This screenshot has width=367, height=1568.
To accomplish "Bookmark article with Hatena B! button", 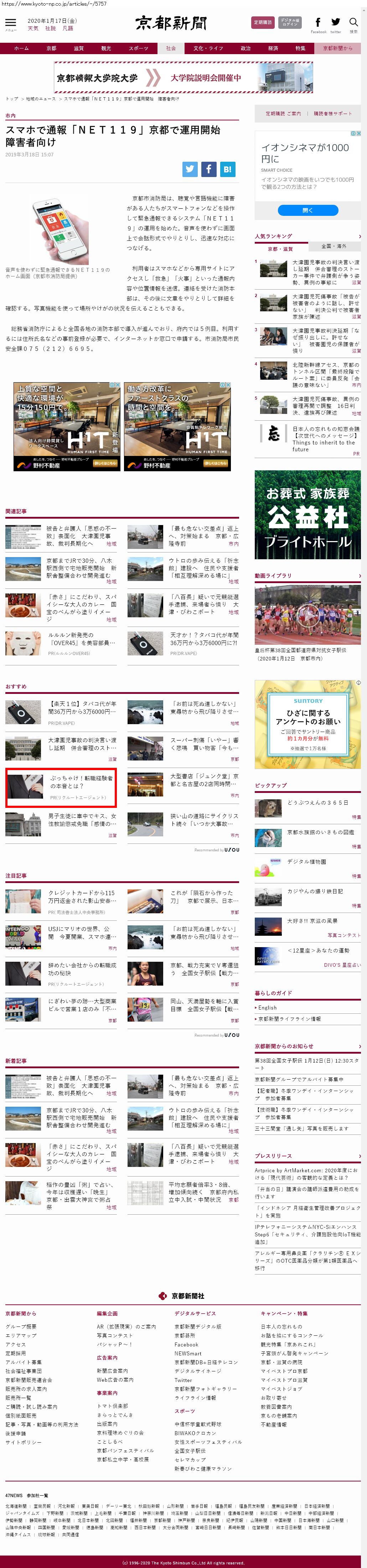I will tap(227, 168).
